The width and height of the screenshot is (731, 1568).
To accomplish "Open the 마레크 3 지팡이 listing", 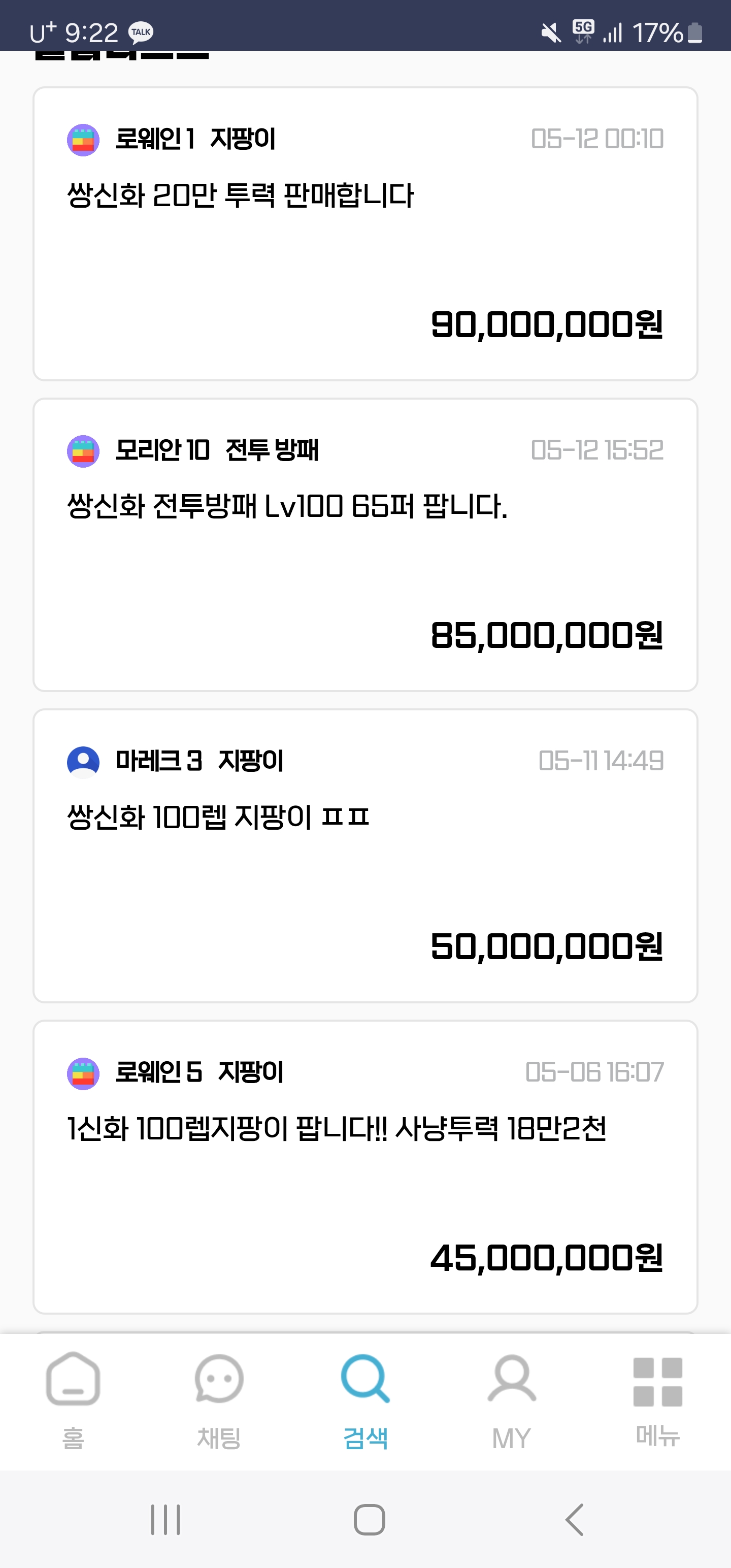I will coord(365,856).
